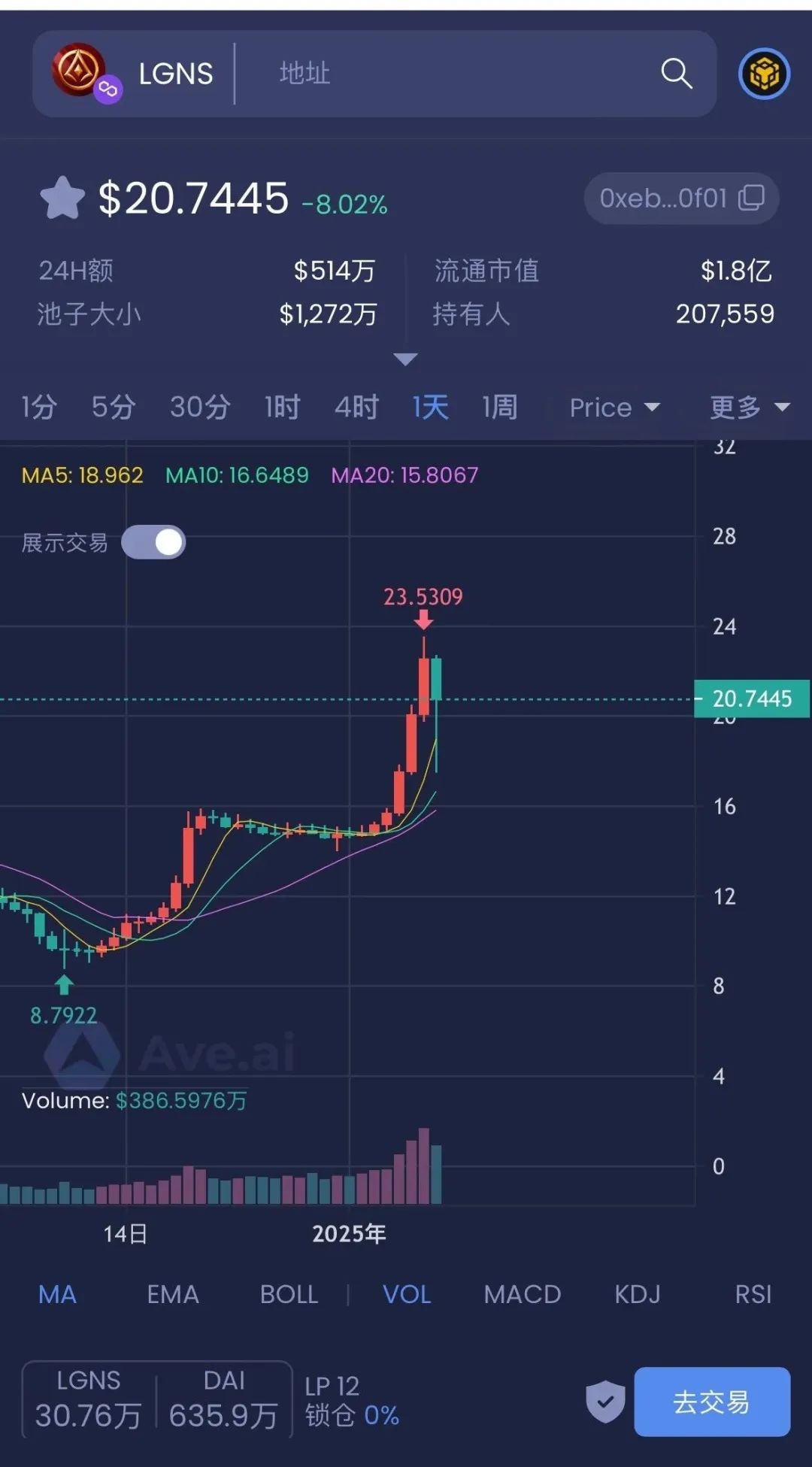The height and width of the screenshot is (1467, 812).
Task: Show the KDJ indicator
Action: click(x=638, y=1294)
